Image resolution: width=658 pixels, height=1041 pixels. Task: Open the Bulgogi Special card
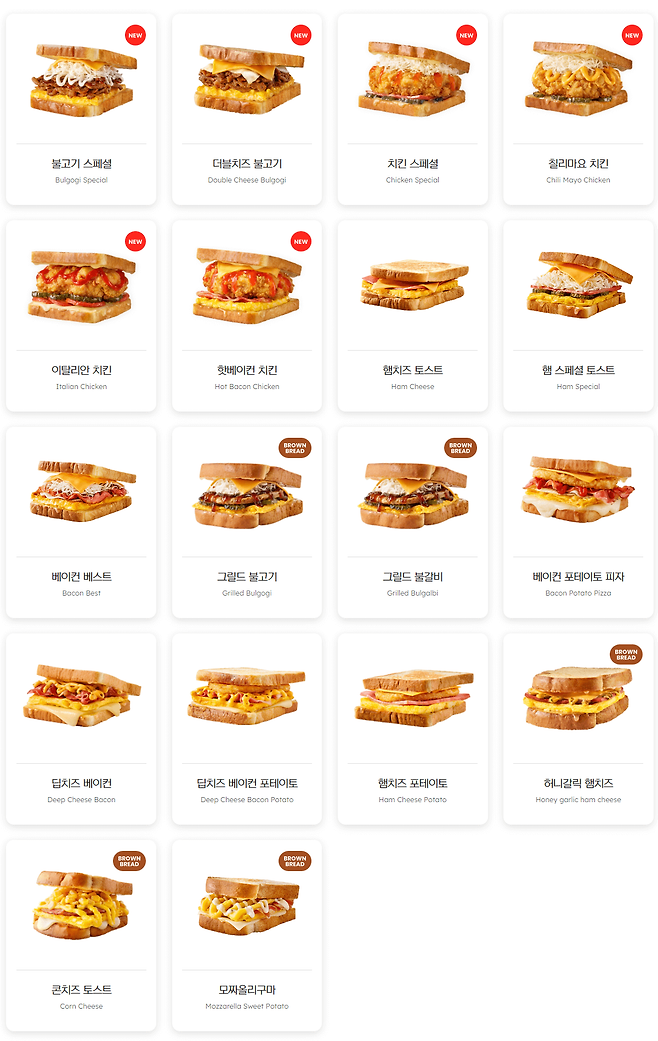(x=81, y=110)
